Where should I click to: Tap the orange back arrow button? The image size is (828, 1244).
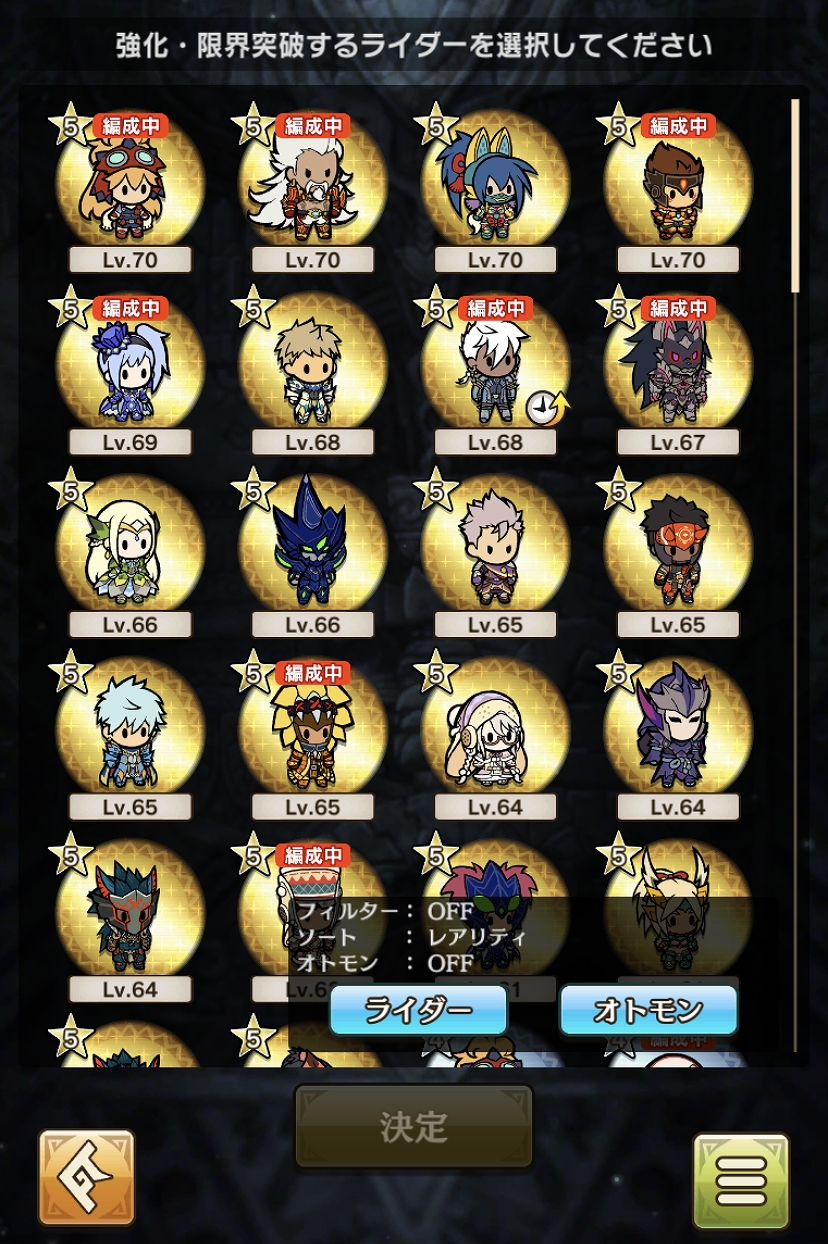pos(86,1177)
